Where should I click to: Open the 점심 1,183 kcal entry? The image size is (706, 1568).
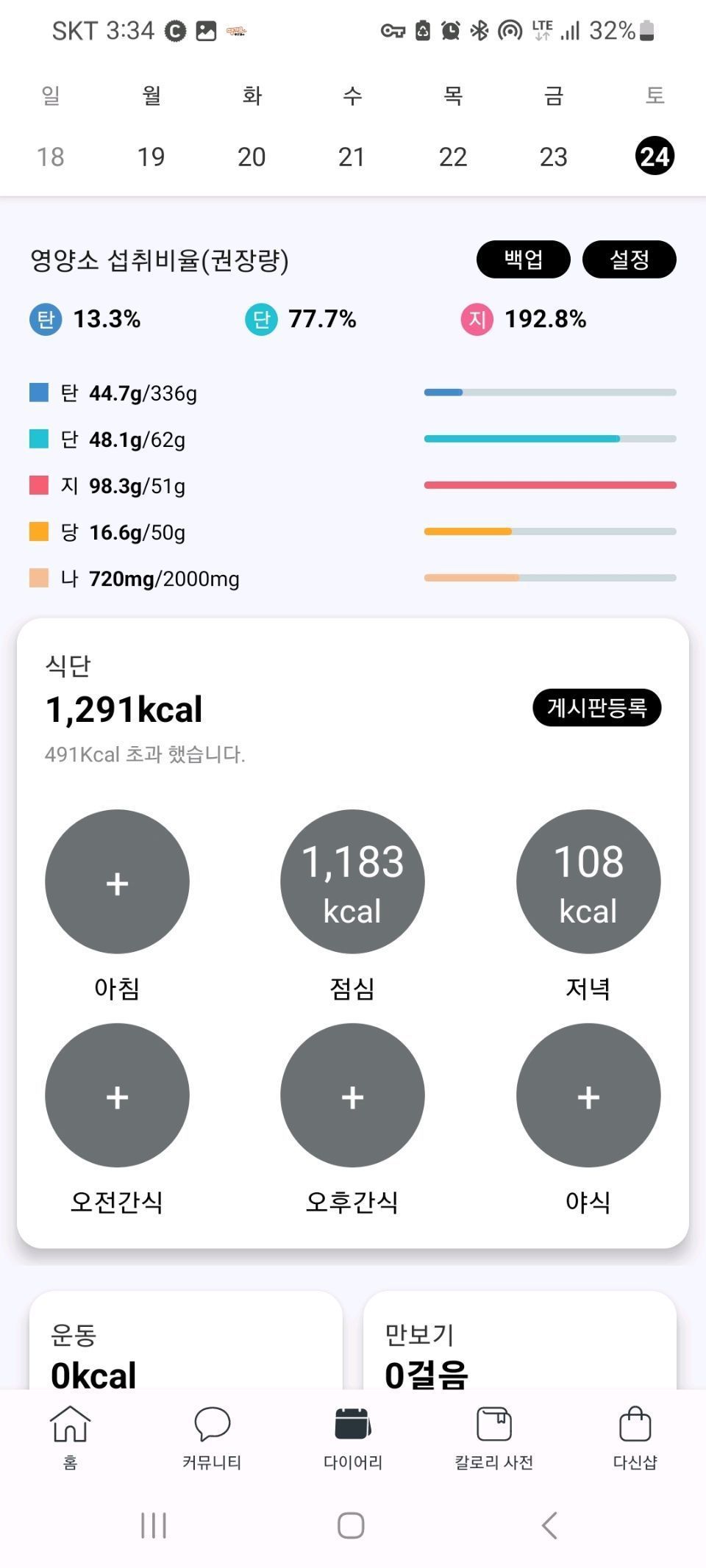pyautogui.click(x=352, y=882)
